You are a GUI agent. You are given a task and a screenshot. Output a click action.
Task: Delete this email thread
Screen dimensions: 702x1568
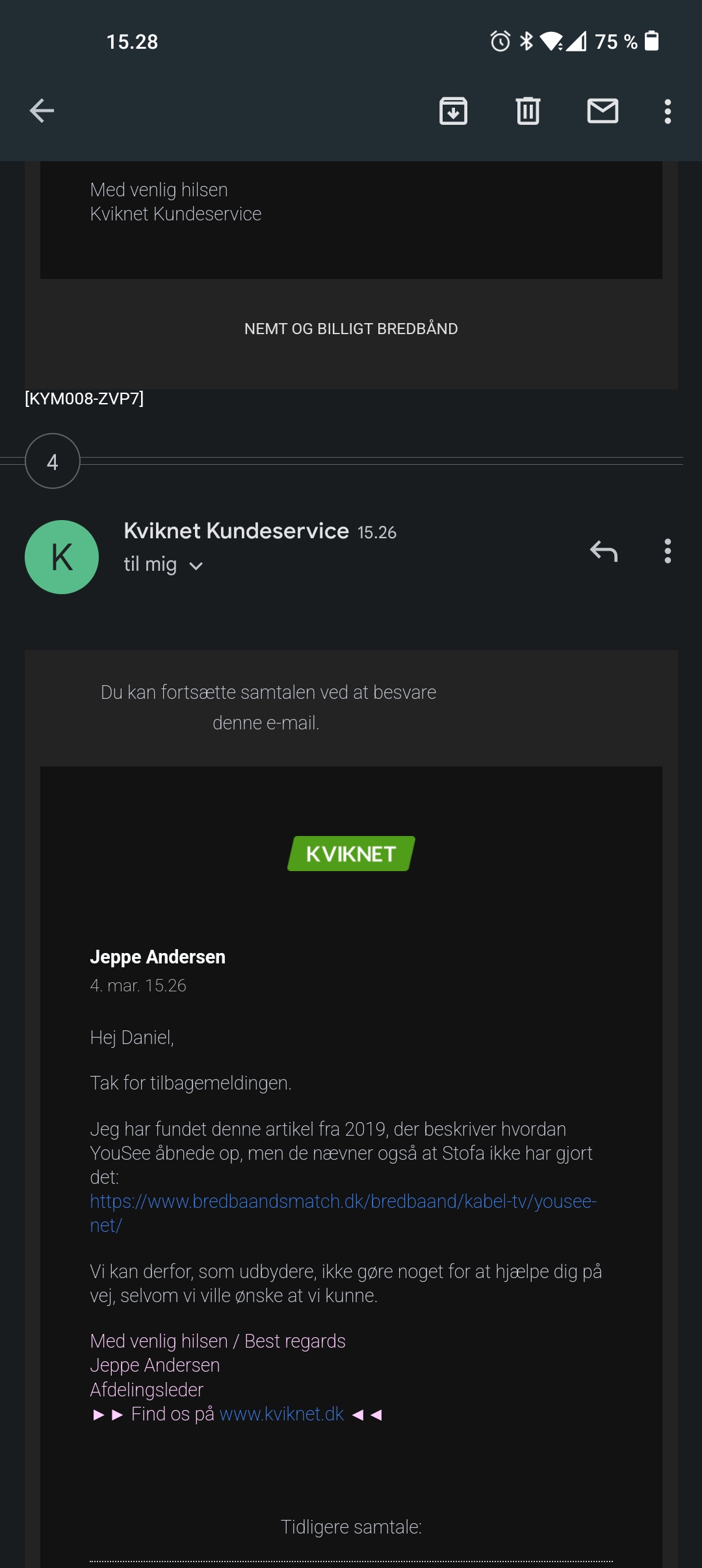[x=528, y=111]
